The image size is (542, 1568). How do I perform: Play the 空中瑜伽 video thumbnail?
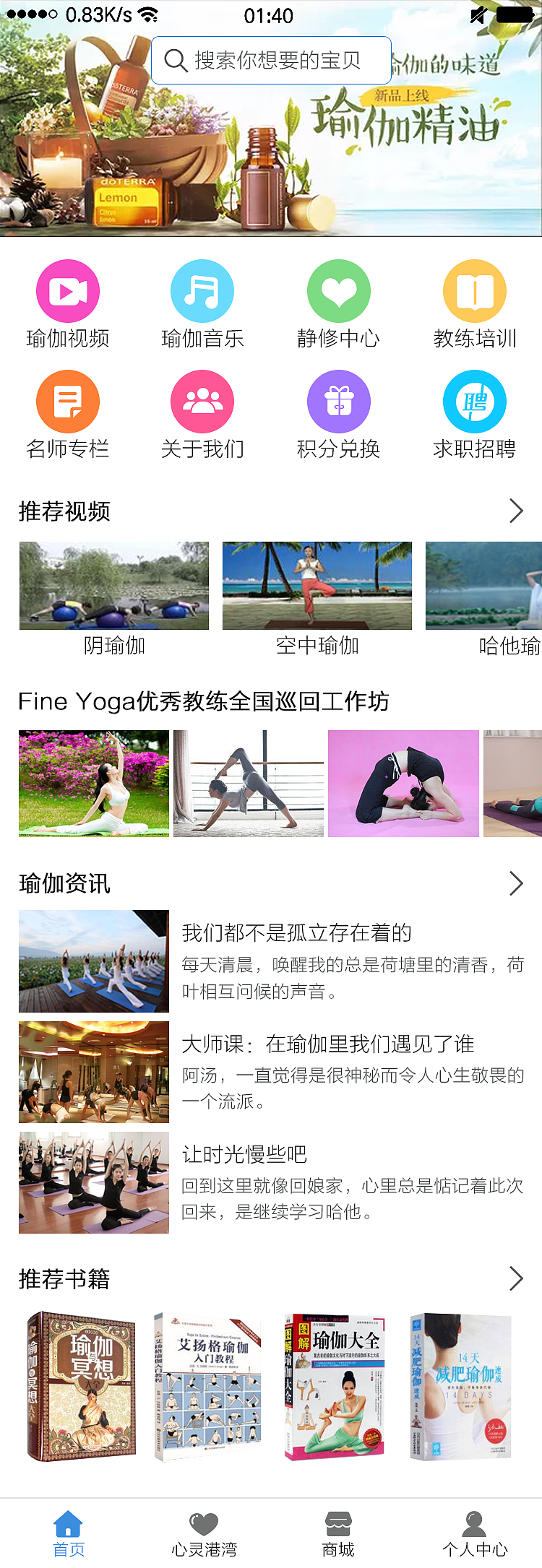pyautogui.click(x=317, y=586)
